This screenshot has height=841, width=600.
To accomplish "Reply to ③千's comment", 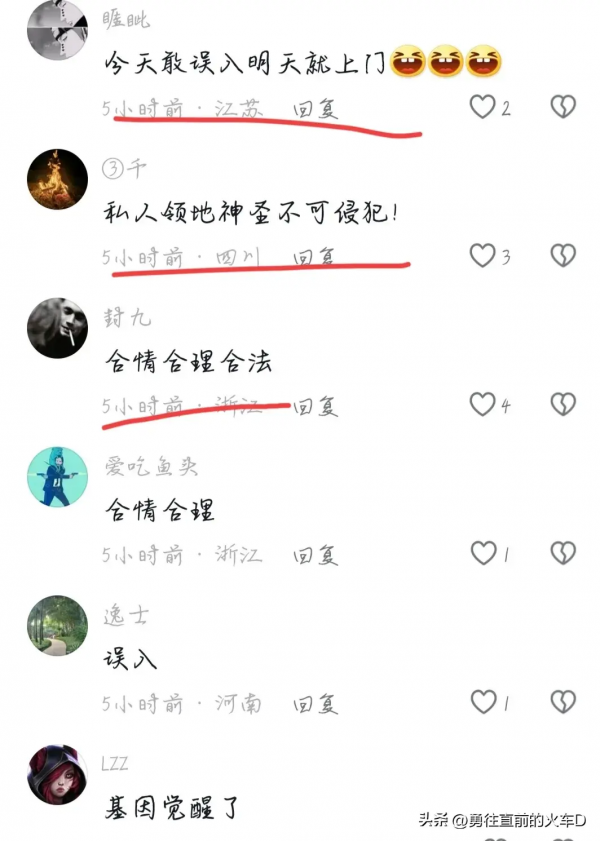I will pos(315,257).
